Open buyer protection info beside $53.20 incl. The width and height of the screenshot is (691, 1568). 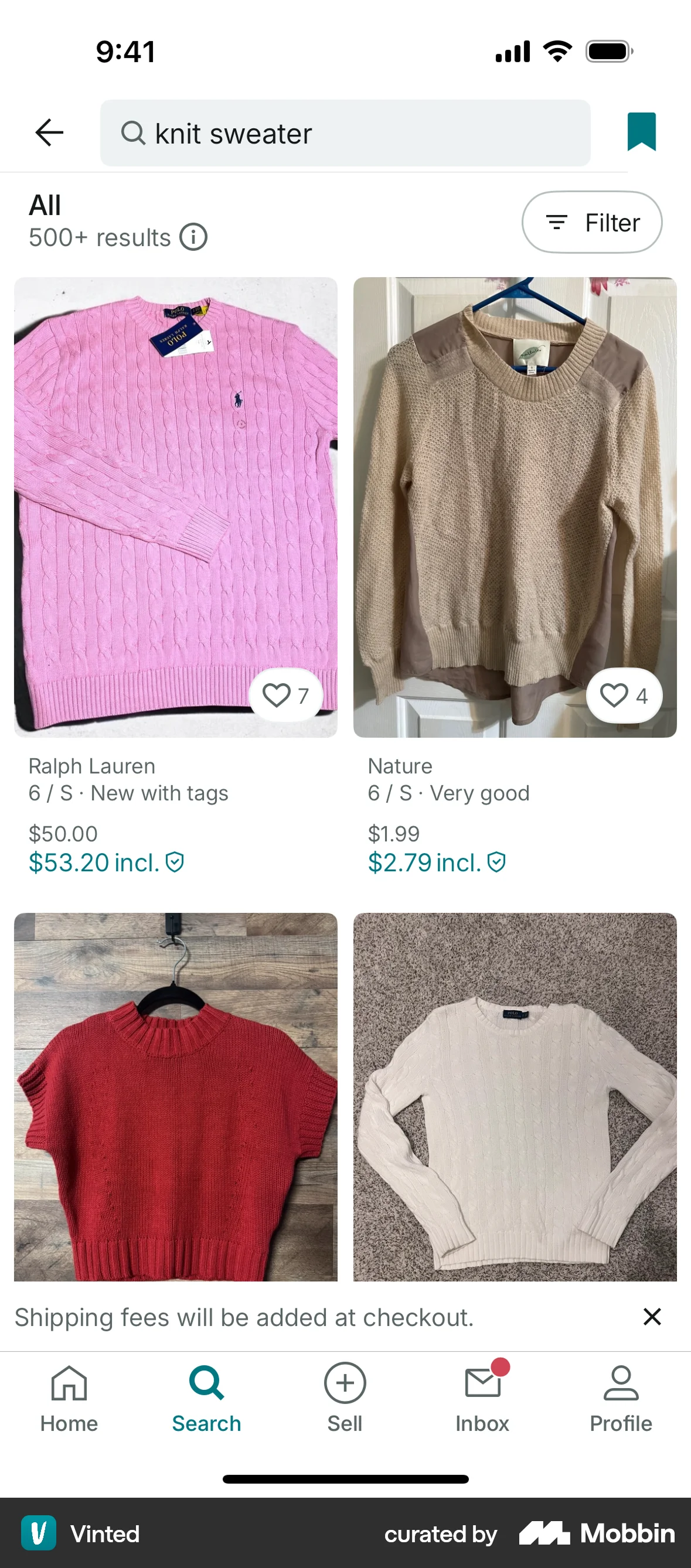(x=175, y=862)
